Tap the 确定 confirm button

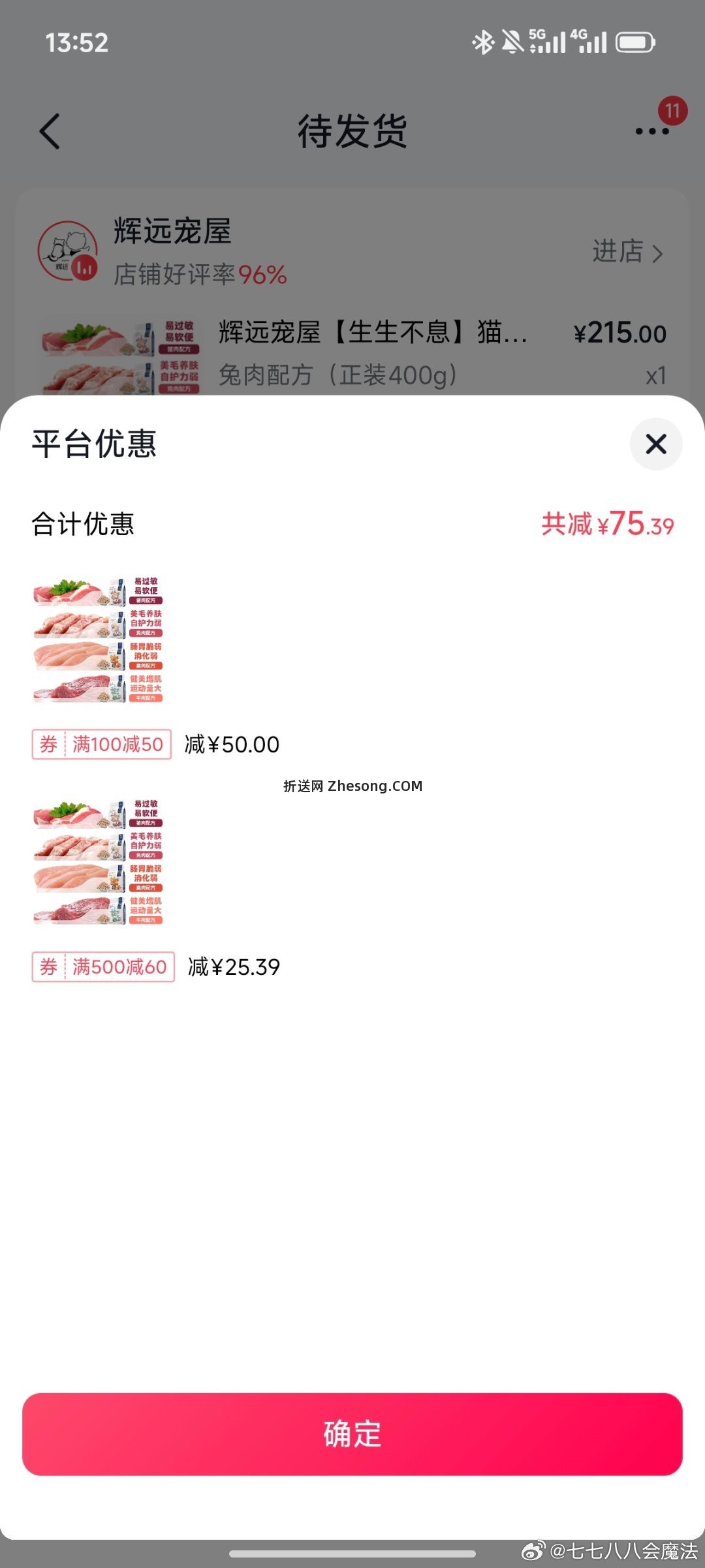click(x=352, y=1433)
